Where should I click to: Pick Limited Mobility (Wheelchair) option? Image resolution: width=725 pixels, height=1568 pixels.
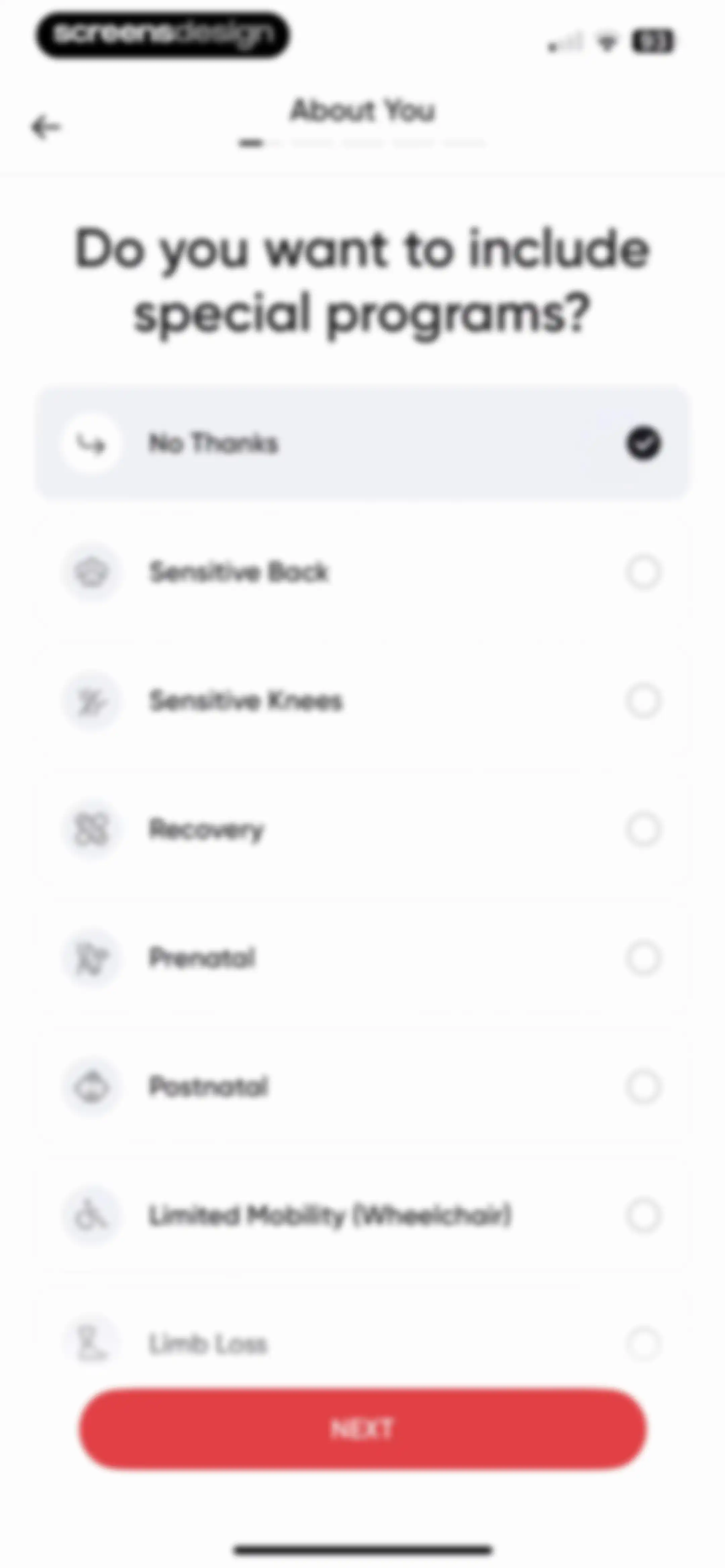click(x=362, y=1215)
